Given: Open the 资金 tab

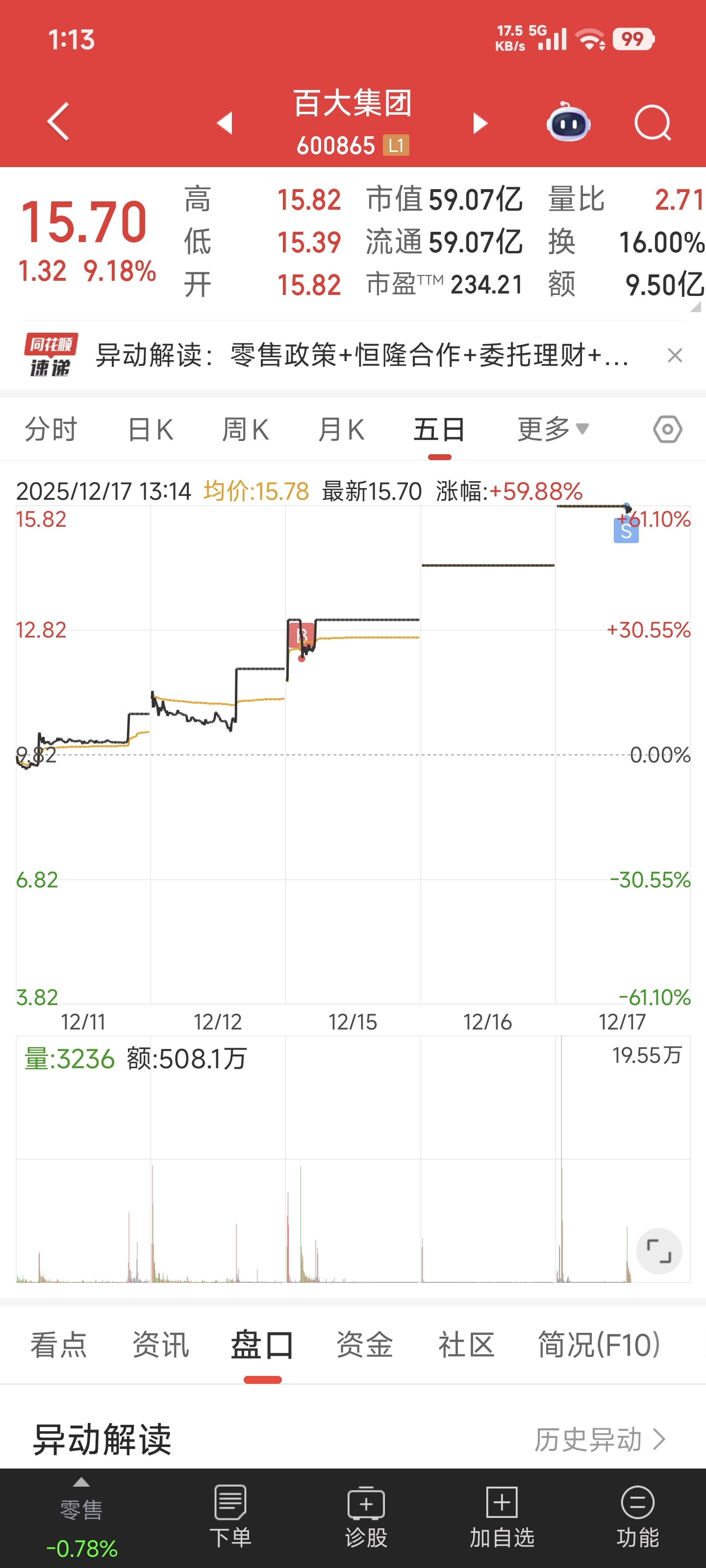Looking at the screenshot, I should click(364, 1345).
